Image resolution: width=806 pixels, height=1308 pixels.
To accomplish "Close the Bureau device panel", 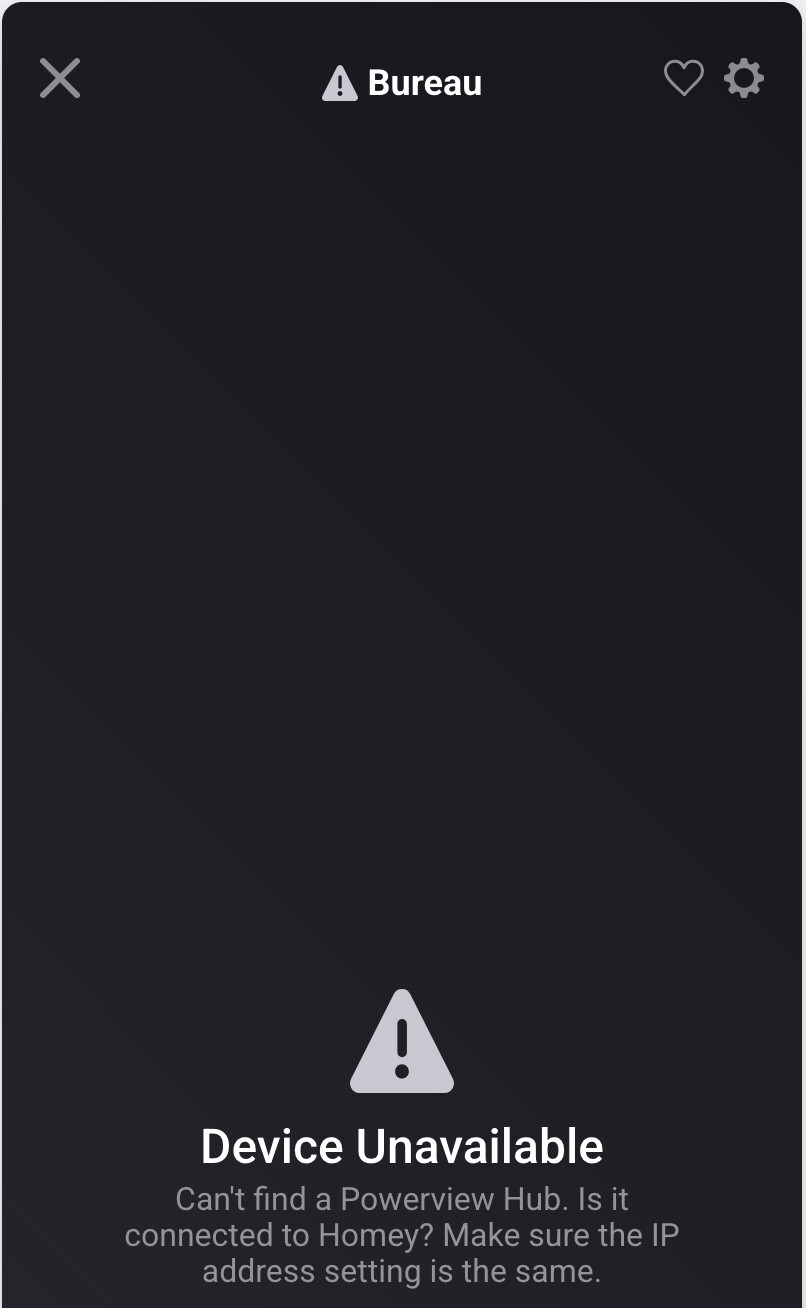I will (60, 78).
